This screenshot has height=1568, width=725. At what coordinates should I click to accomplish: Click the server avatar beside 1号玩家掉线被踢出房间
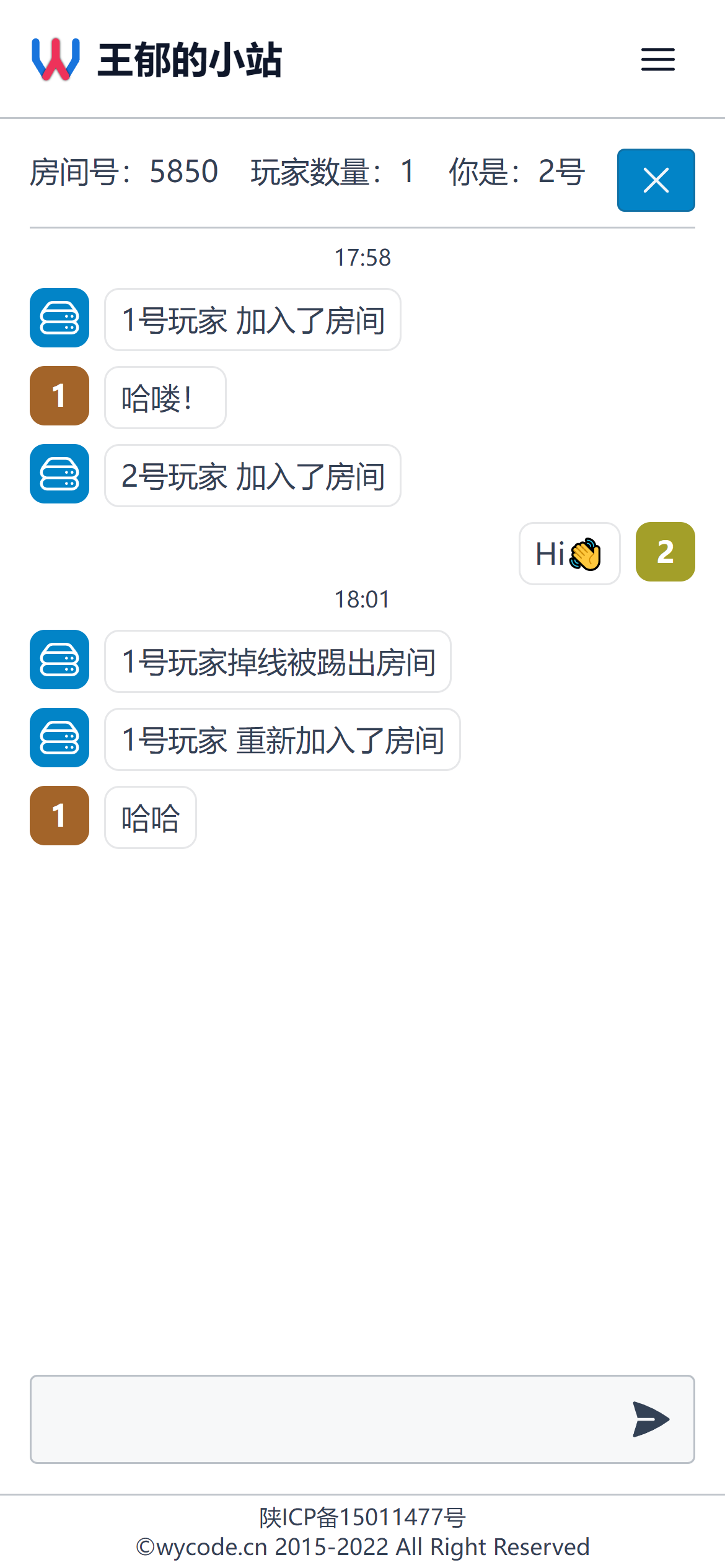click(x=59, y=660)
